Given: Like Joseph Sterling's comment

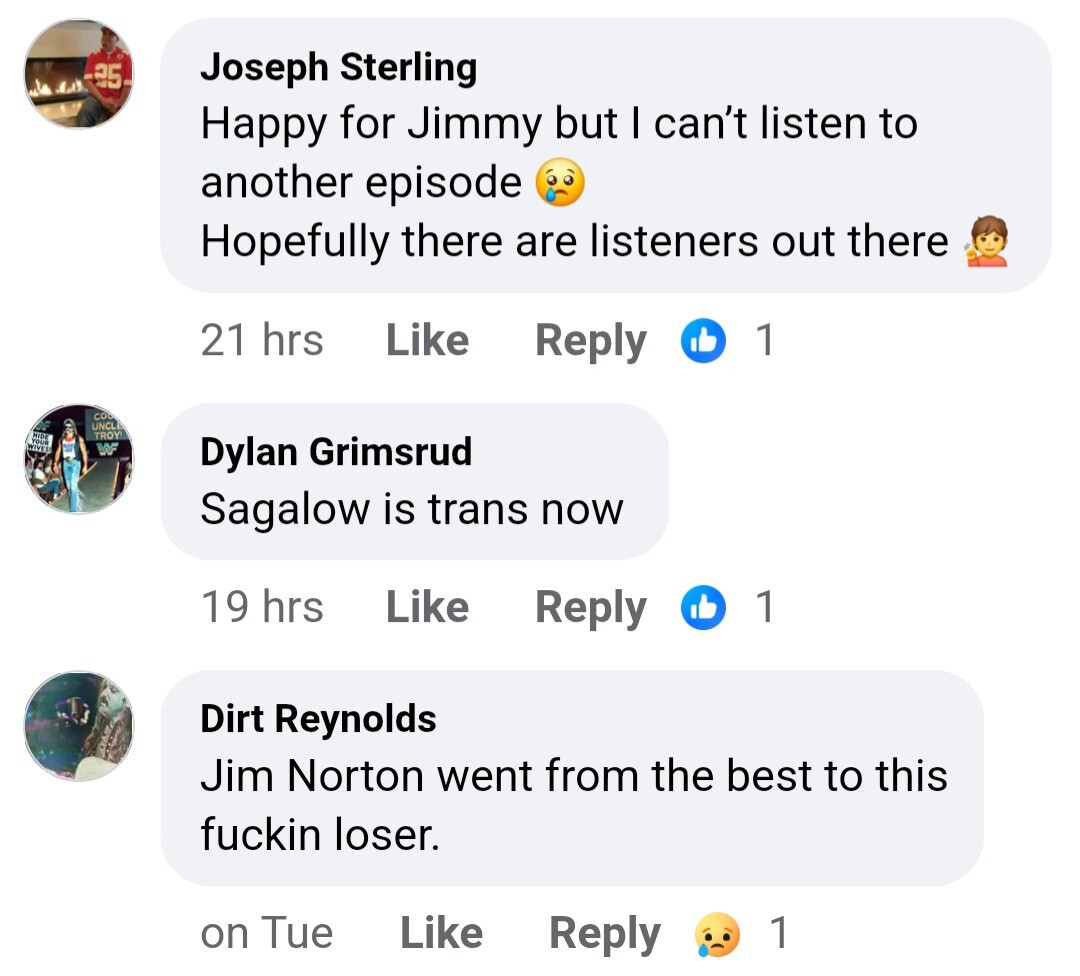Looking at the screenshot, I should click(427, 341).
